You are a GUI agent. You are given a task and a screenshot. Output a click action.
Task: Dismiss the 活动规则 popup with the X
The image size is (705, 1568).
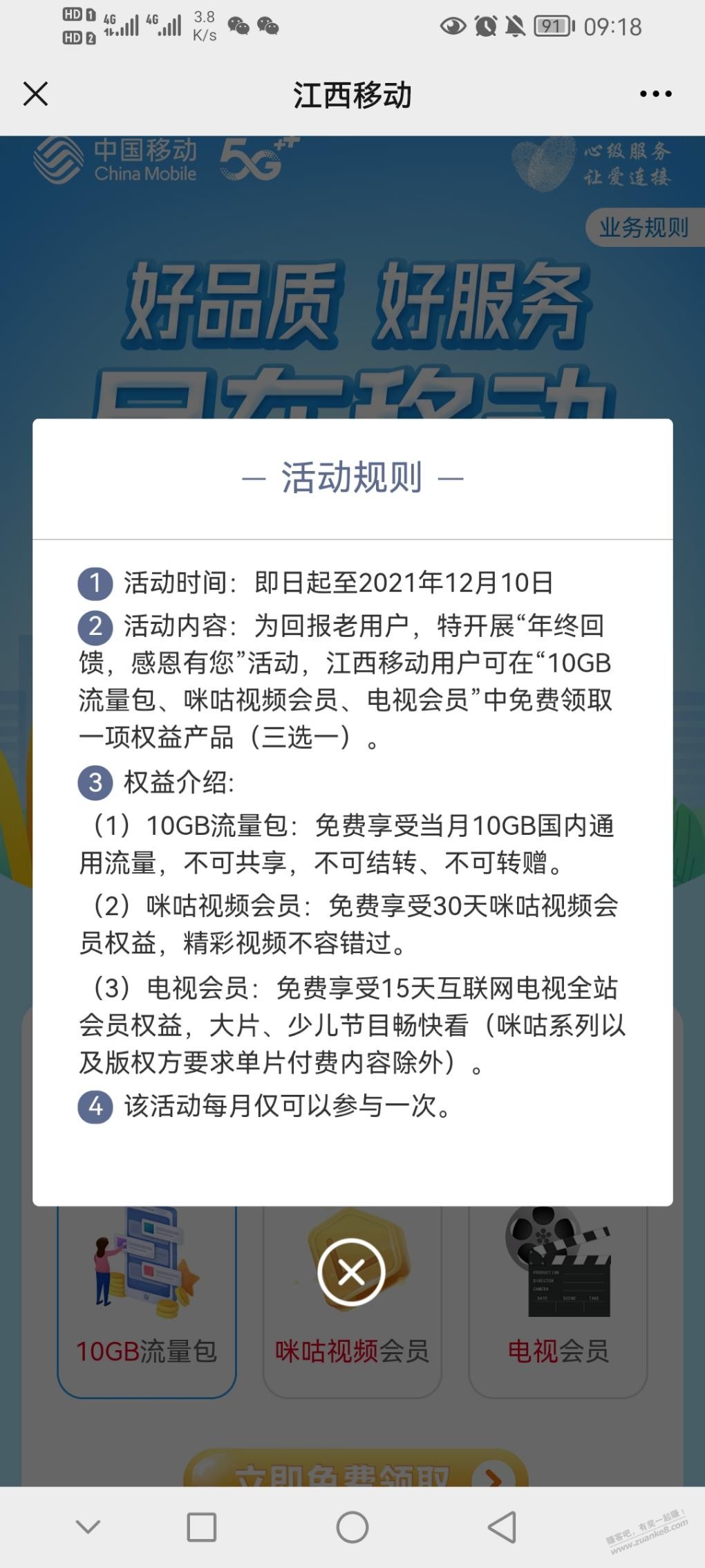coord(351,1272)
